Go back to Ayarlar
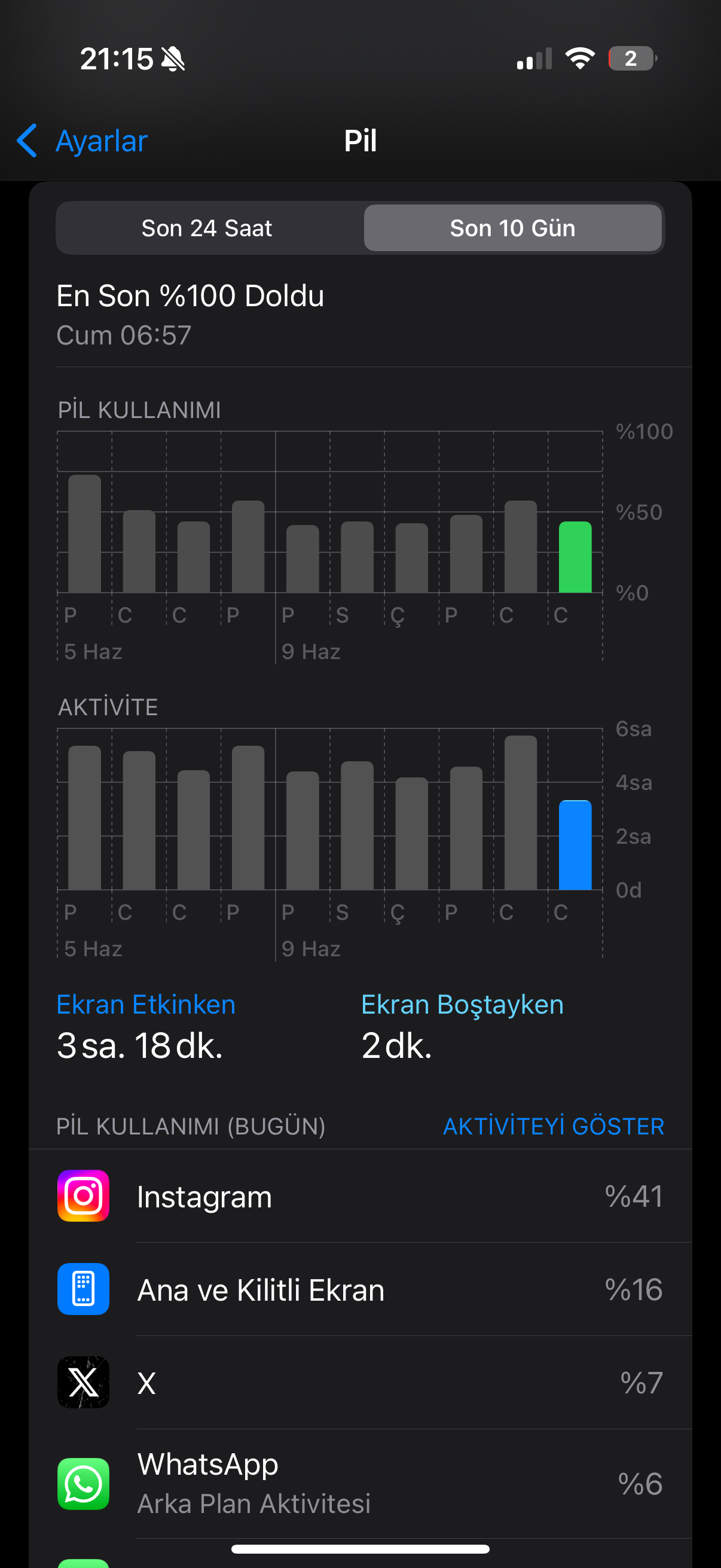721x1568 pixels. click(82, 141)
